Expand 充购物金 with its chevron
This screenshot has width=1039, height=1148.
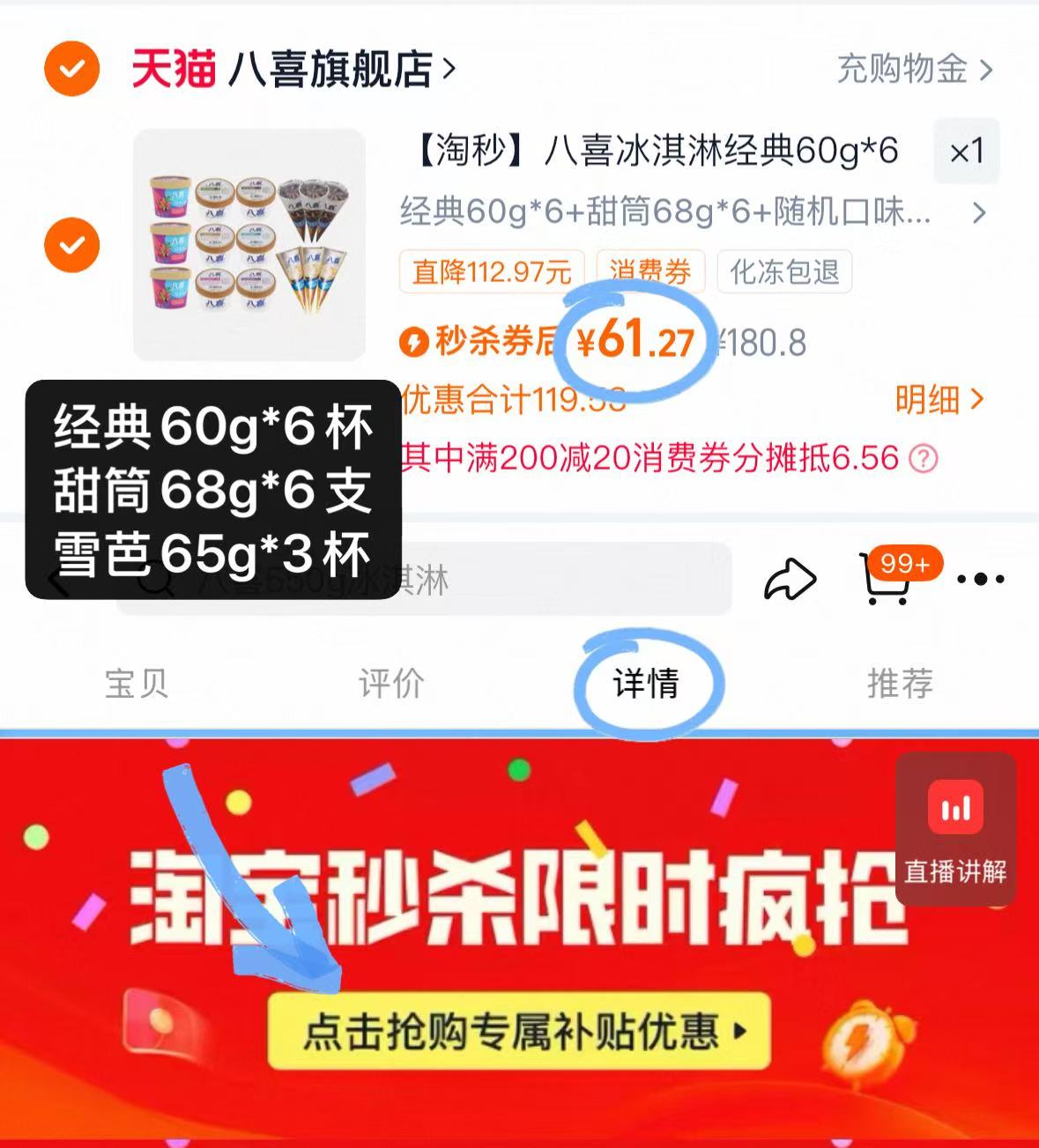click(912, 70)
